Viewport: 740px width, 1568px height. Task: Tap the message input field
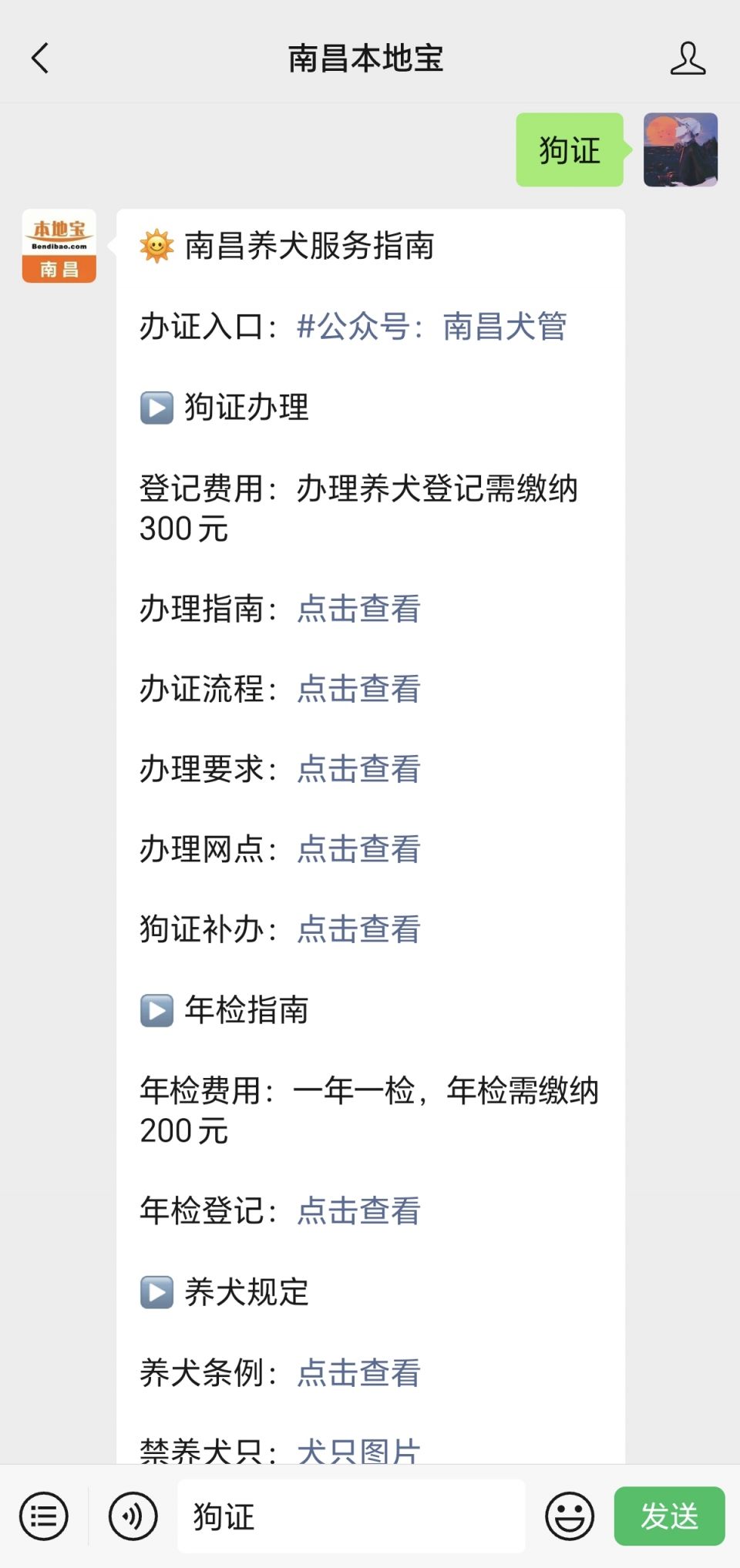(351, 1516)
